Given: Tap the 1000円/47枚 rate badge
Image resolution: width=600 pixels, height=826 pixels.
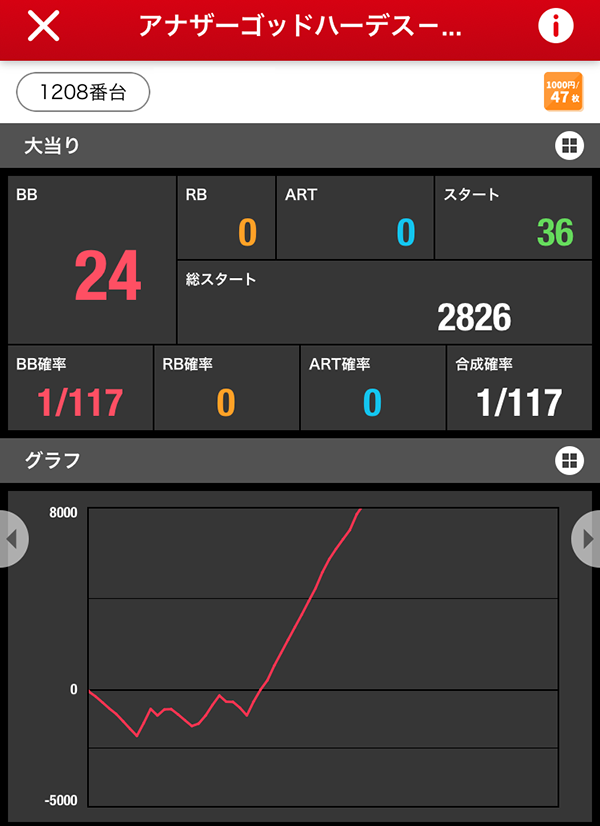Looking at the screenshot, I should [561, 92].
